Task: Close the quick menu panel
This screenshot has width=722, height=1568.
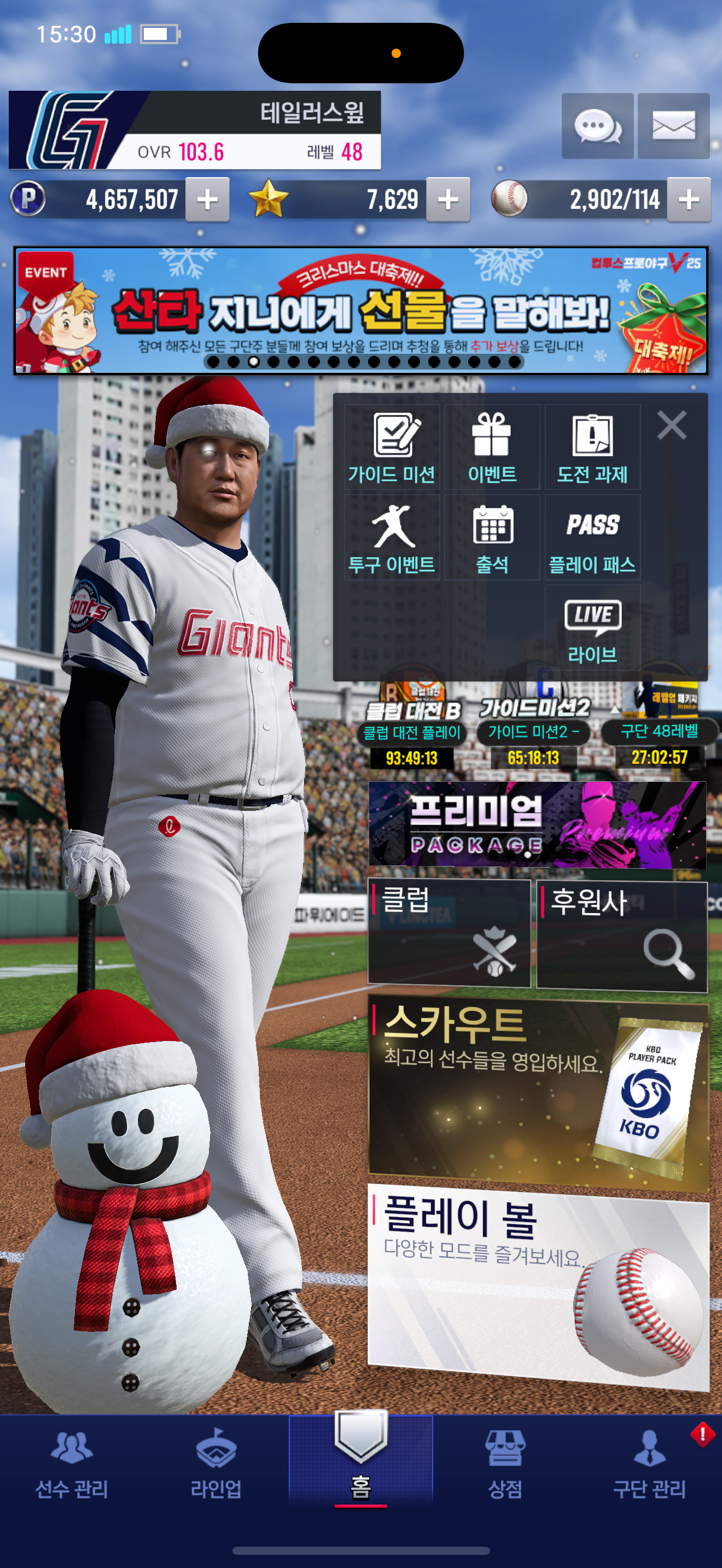Action: (672, 425)
